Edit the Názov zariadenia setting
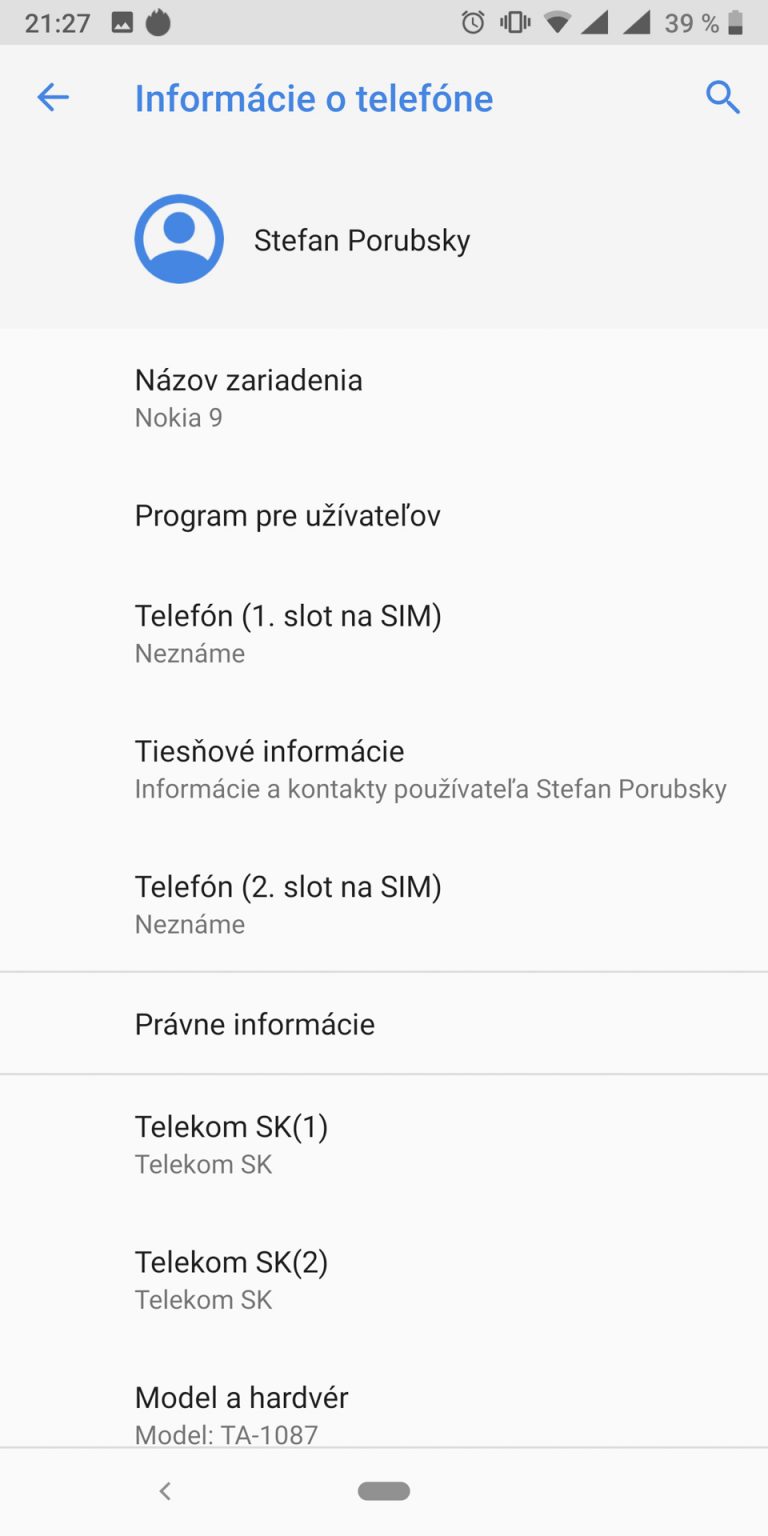The width and height of the screenshot is (768, 1536). coord(384,398)
